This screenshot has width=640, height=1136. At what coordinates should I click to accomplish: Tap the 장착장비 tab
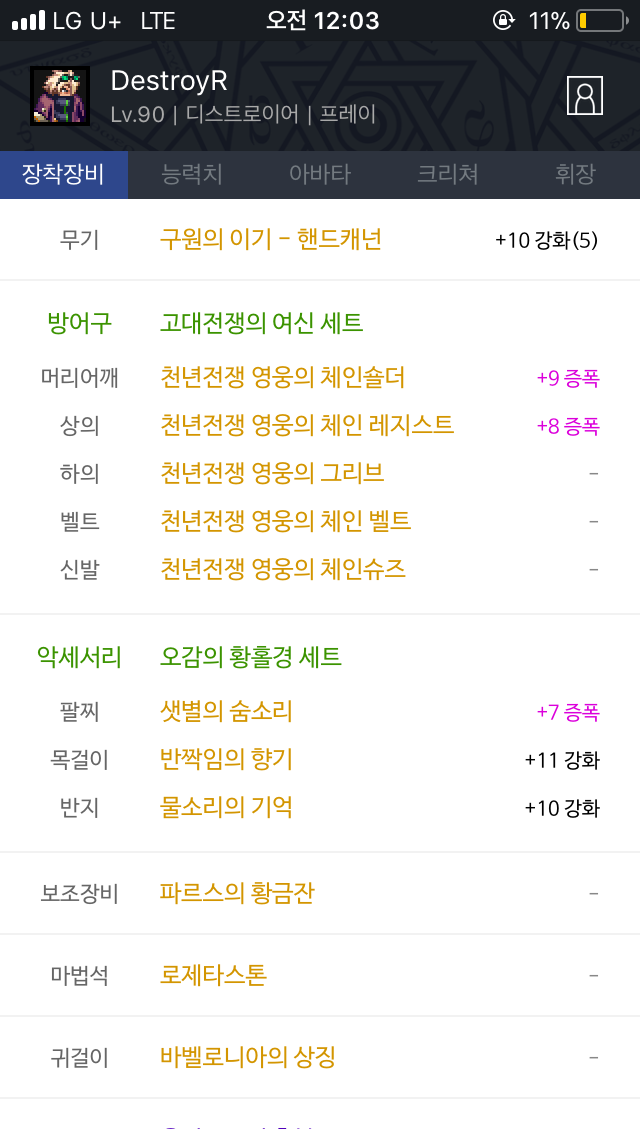tap(63, 175)
